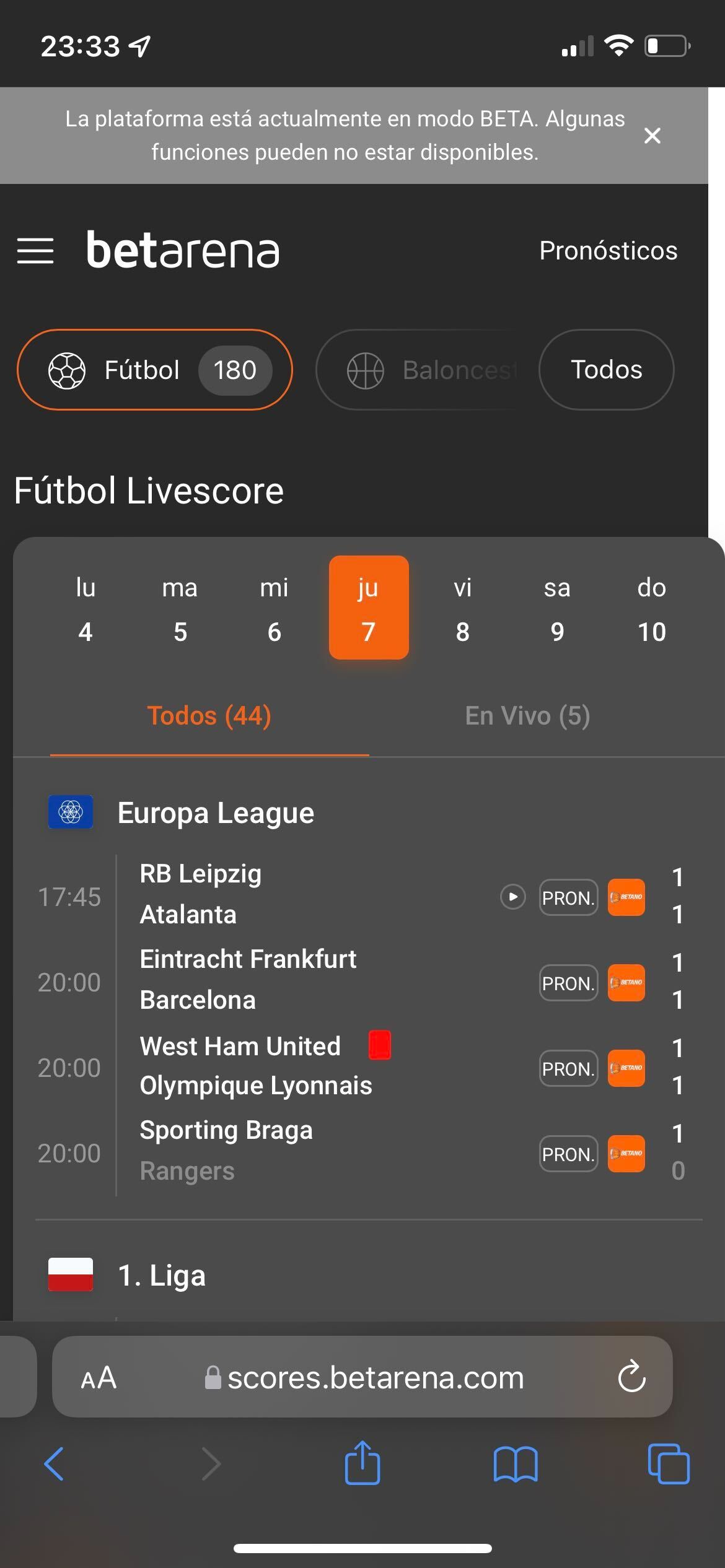Open the Europa League competition header

coord(216,813)
